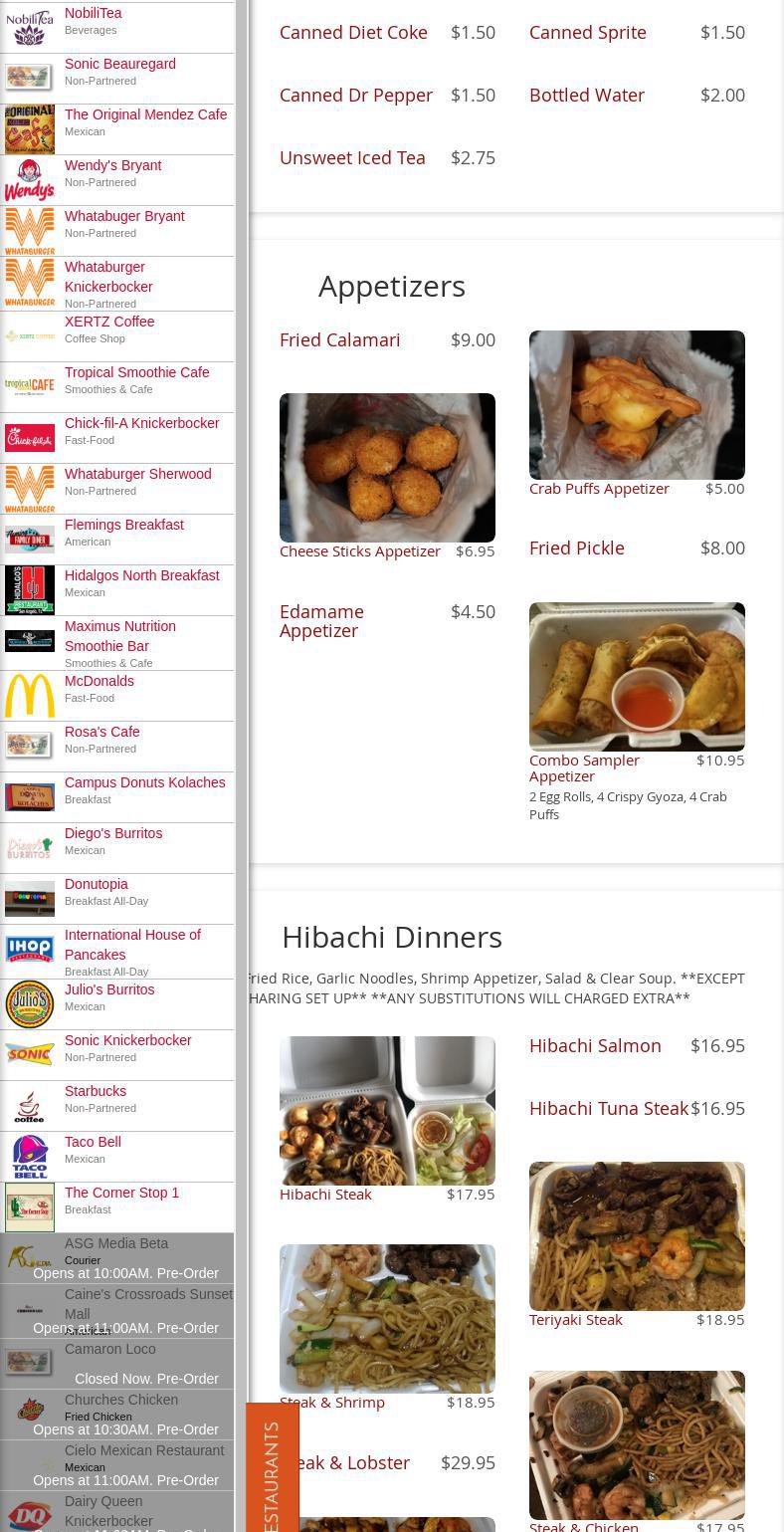Add Fried Pickle appetizer
Viewport: 784px width, 1532px height.
[x=576, y=548]
